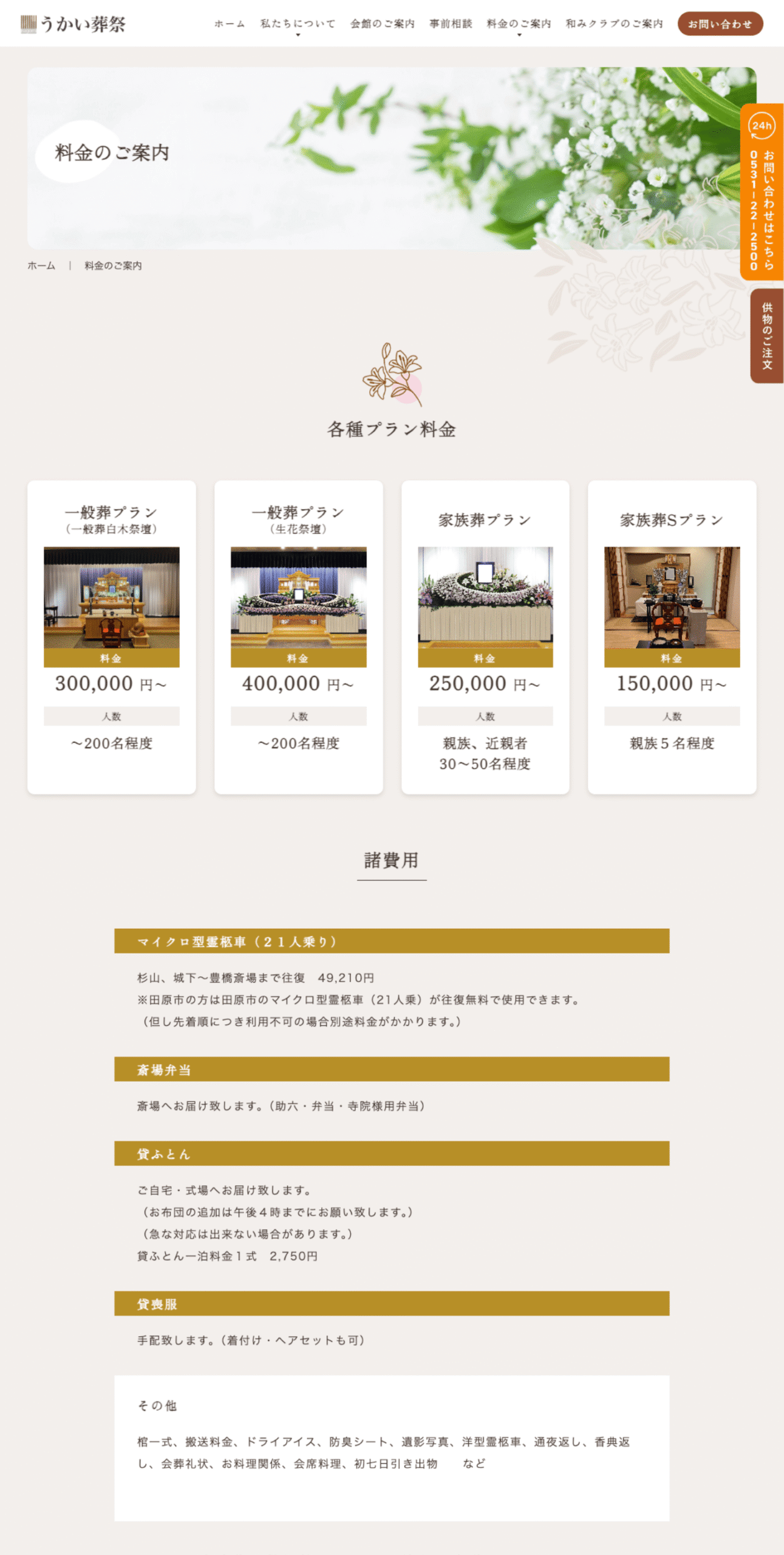Open the 供物のご注文 side tab
784x1555 pixels.
(x=767, y=336)
